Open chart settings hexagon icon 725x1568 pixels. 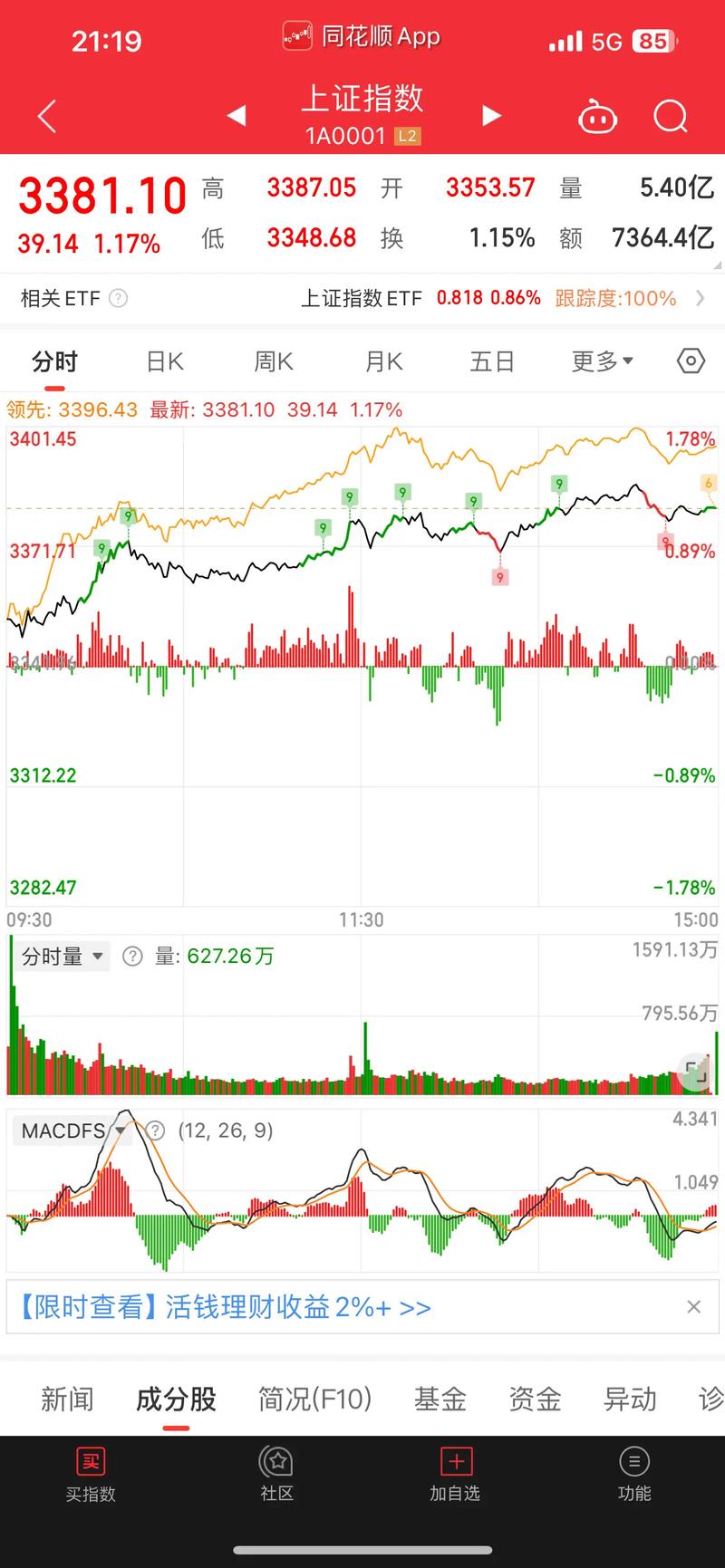tap(691, 361)
